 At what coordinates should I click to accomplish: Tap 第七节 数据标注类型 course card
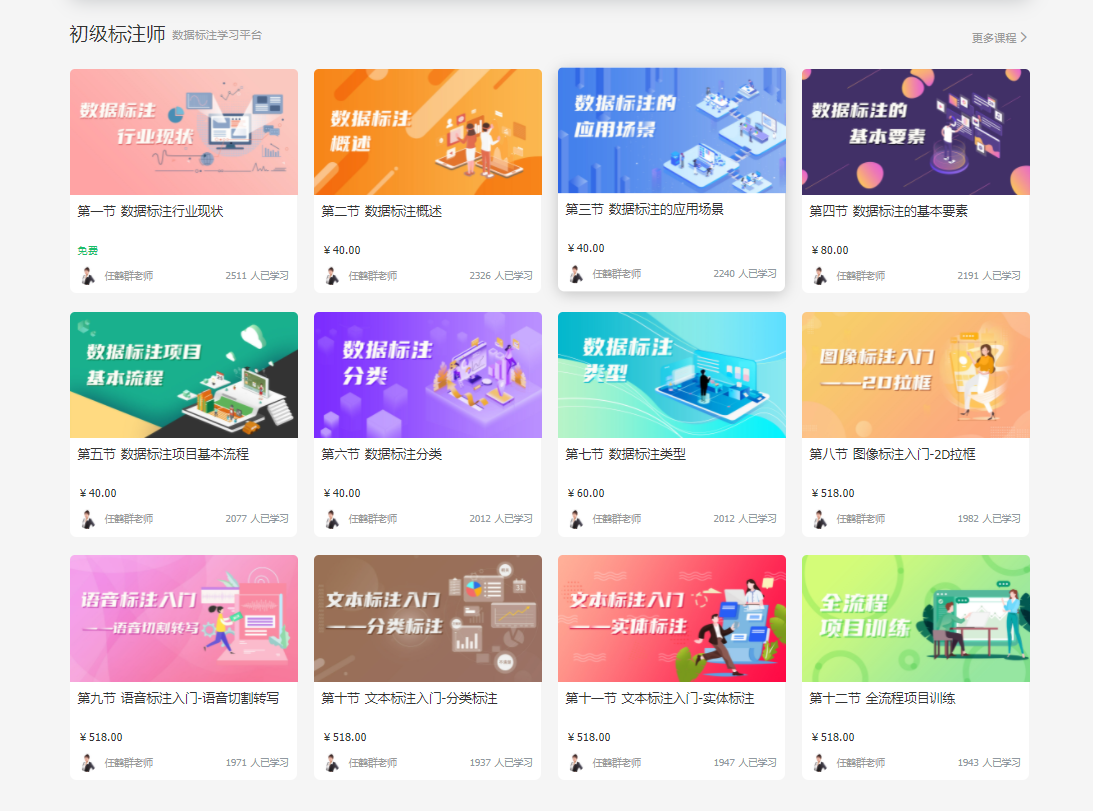pos(671,375)
